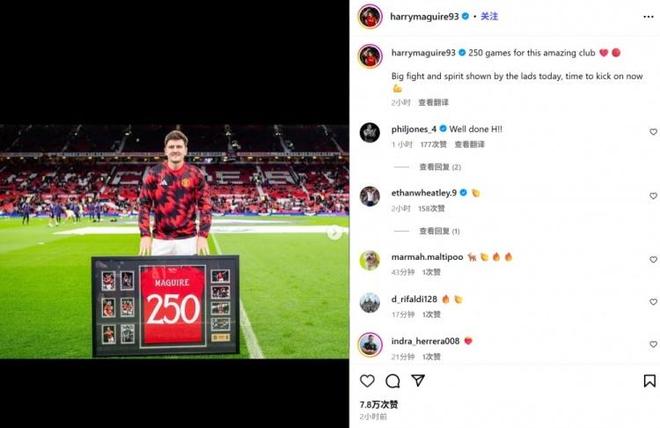Tap 查看翻译 under philjones_4's comment
The height and width of the screenshot is (428, 660).
pos(466,144)
